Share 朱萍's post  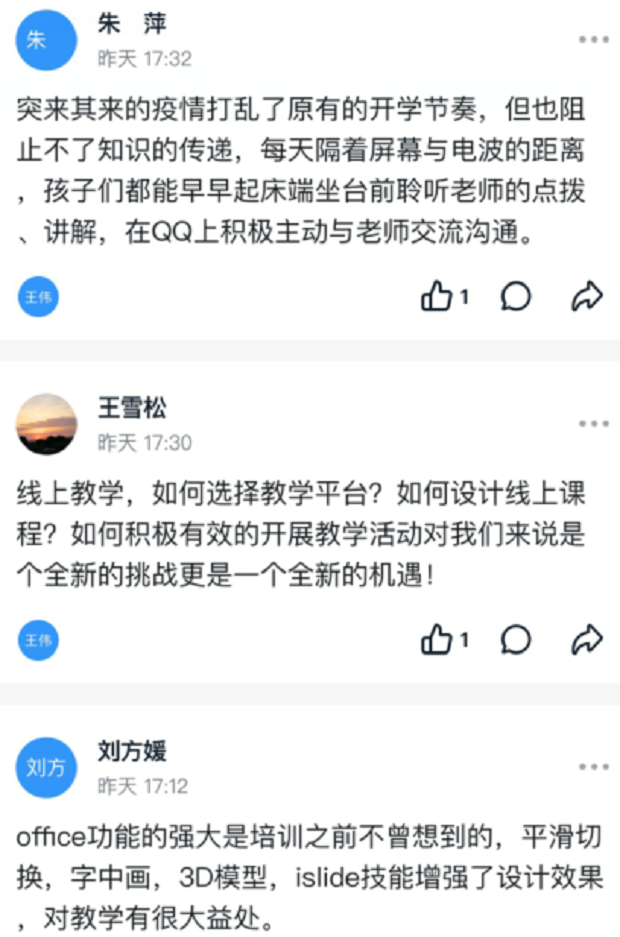click(x=587, y=296)
